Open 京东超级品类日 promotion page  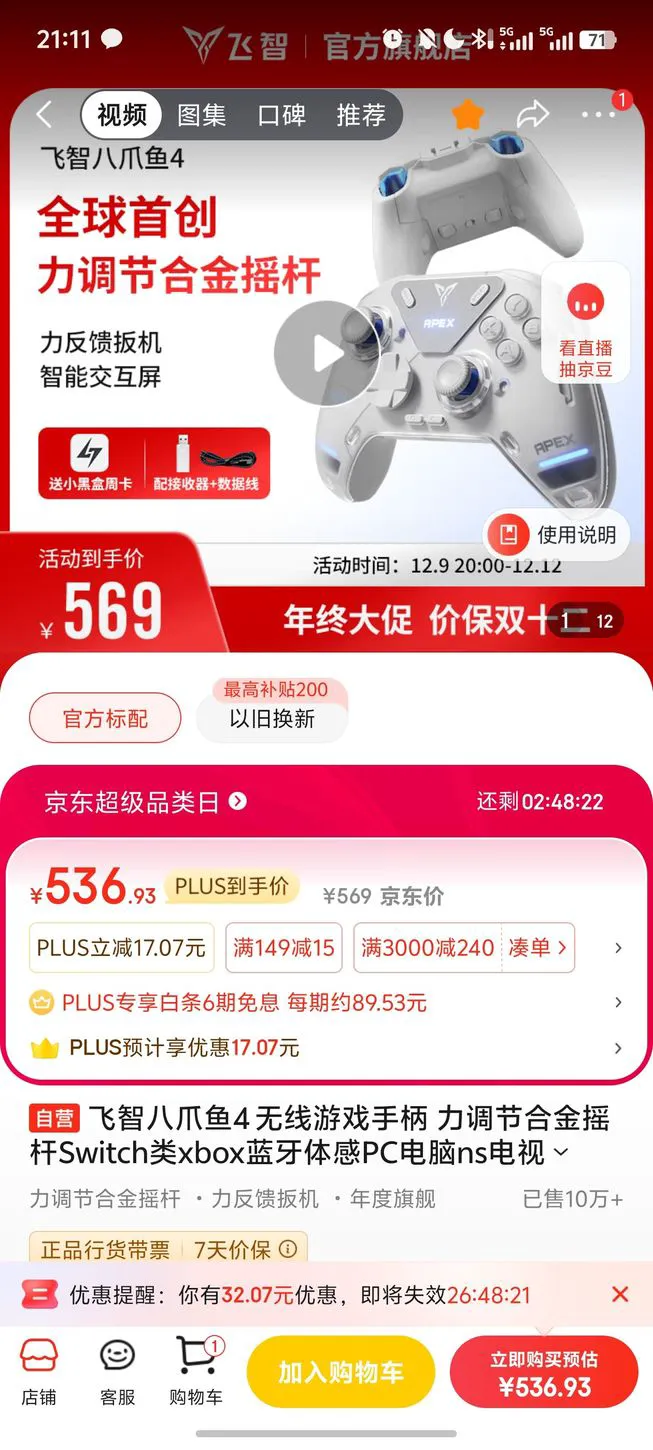145,802
